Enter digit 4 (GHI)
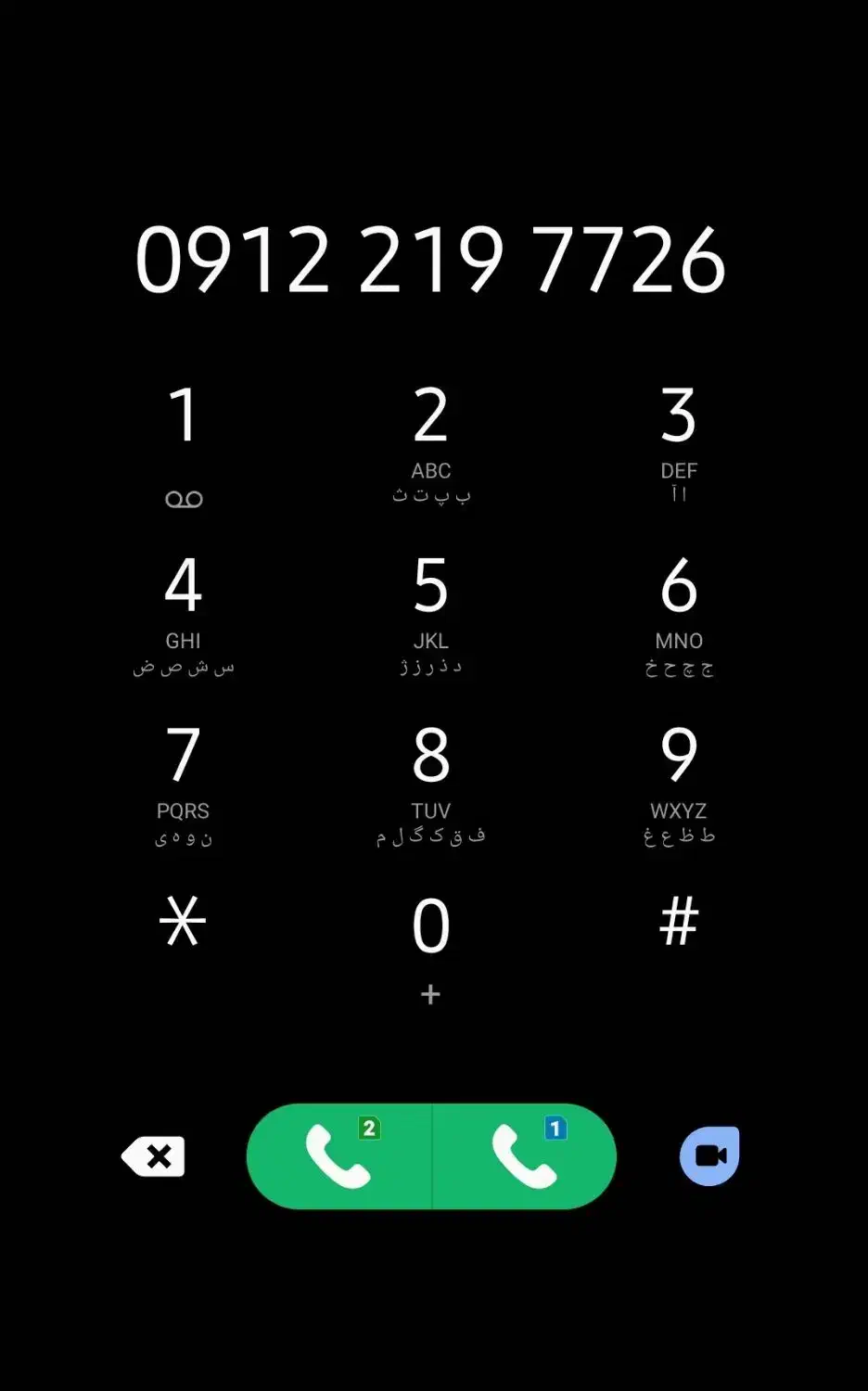 (184, 612)
